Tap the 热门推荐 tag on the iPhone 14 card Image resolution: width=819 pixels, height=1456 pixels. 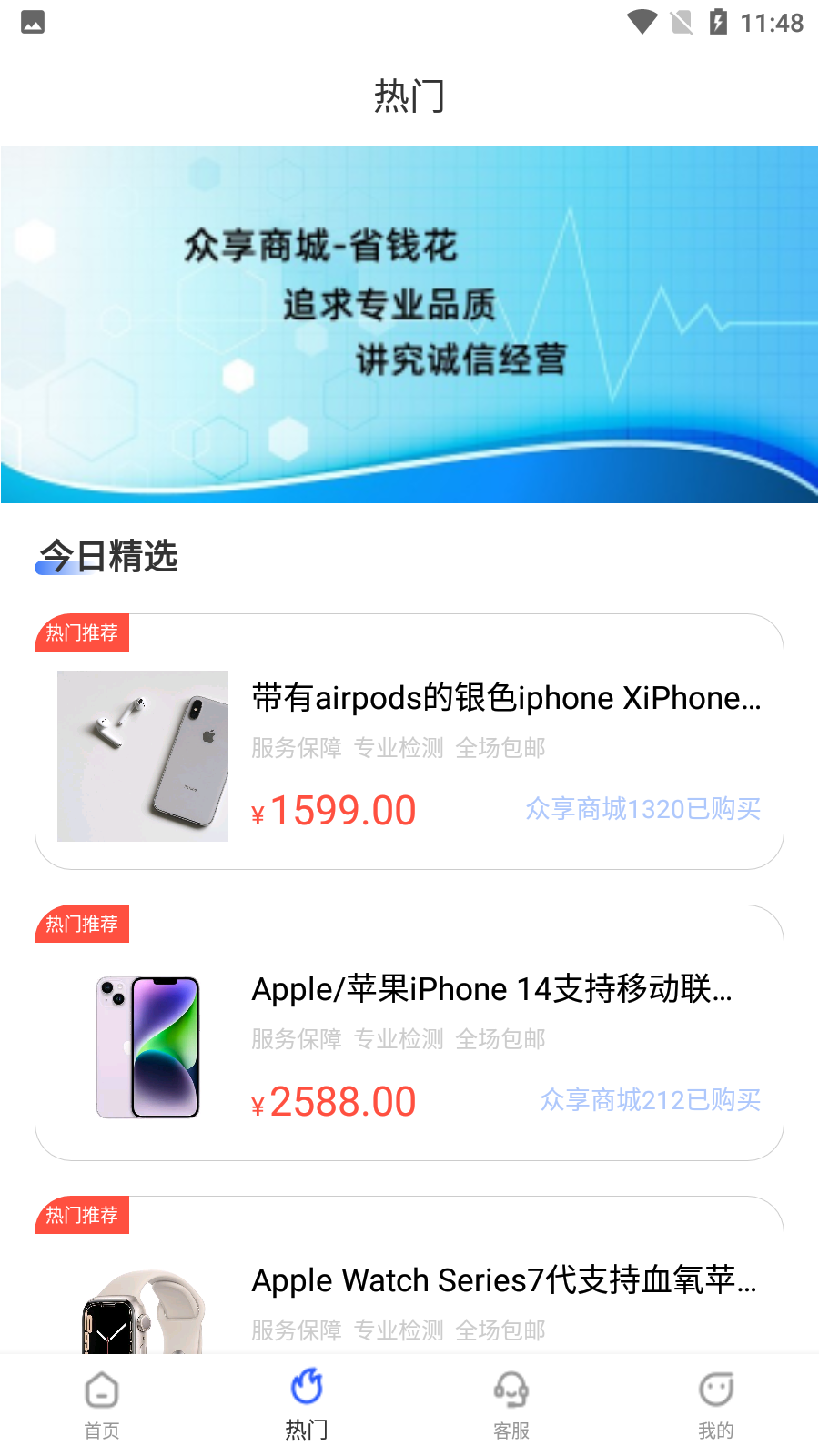pos(81,924)
